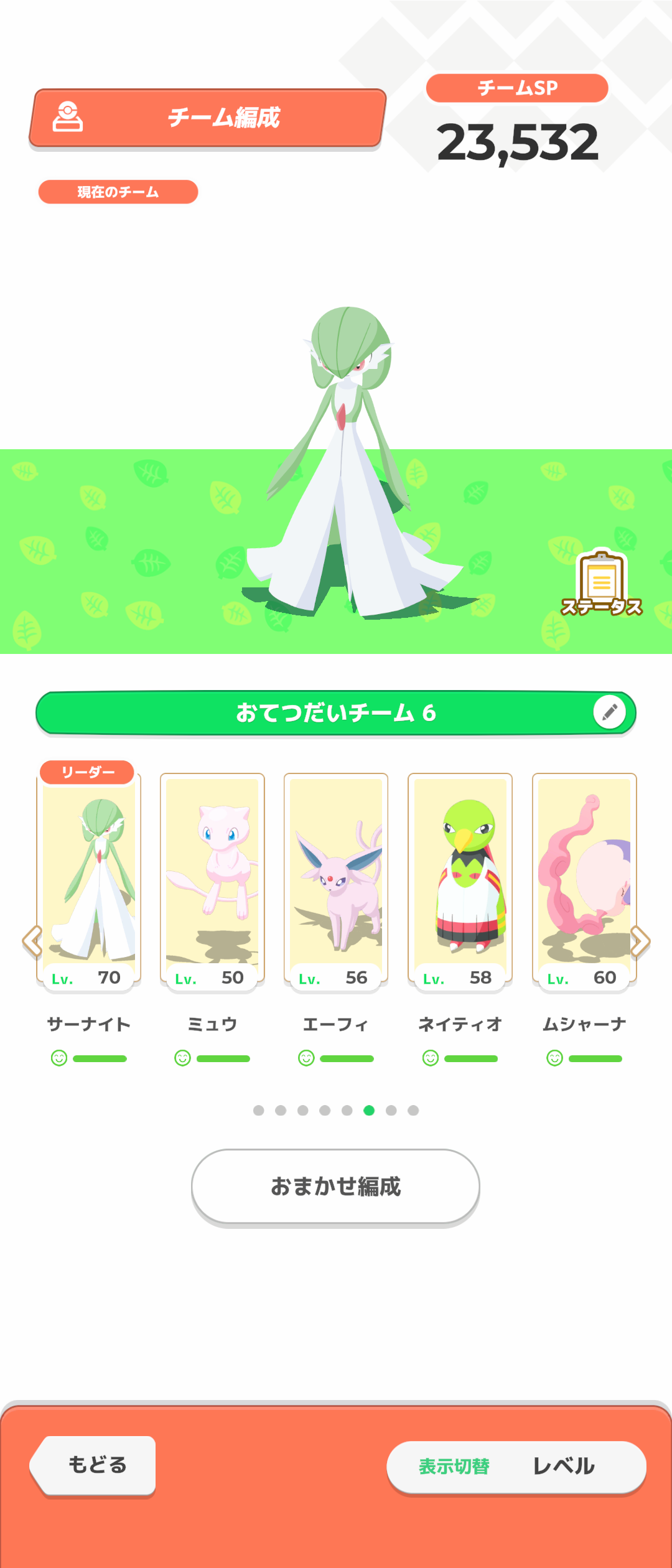The width and height of the screenshot is (672, 1568).
Task: Tap the おまかせ編成 auto-arrange button
Action: (x=335, y=1187)
